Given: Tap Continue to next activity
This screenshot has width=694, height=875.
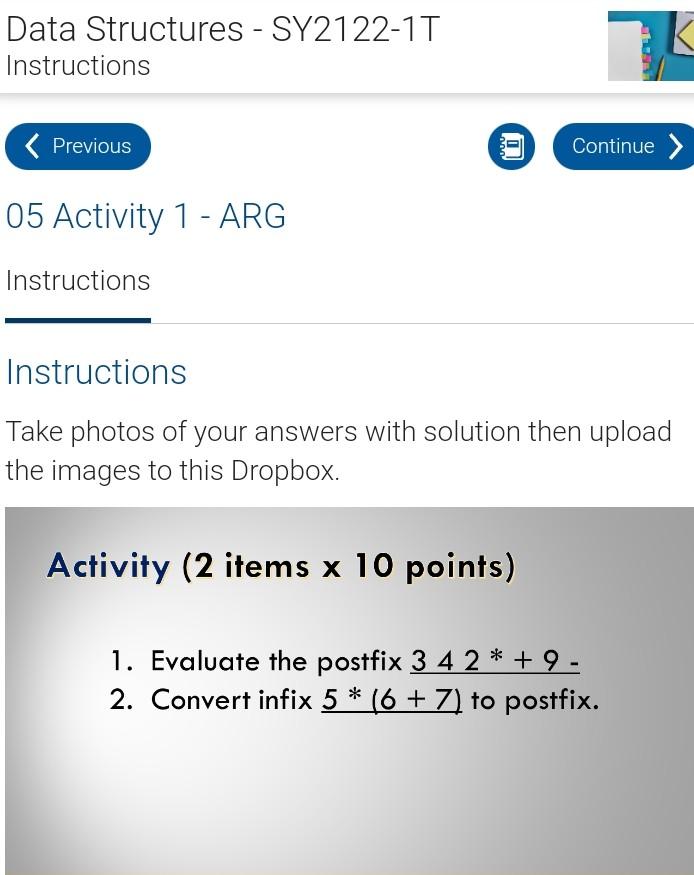Looking at the screenshot, I should (624, 146).
